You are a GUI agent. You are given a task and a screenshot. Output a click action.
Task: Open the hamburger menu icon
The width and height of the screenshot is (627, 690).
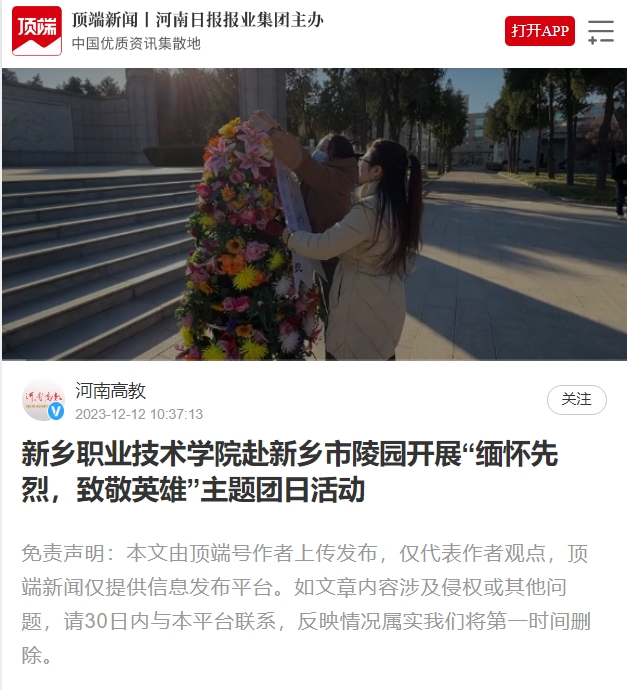(600, 32)
